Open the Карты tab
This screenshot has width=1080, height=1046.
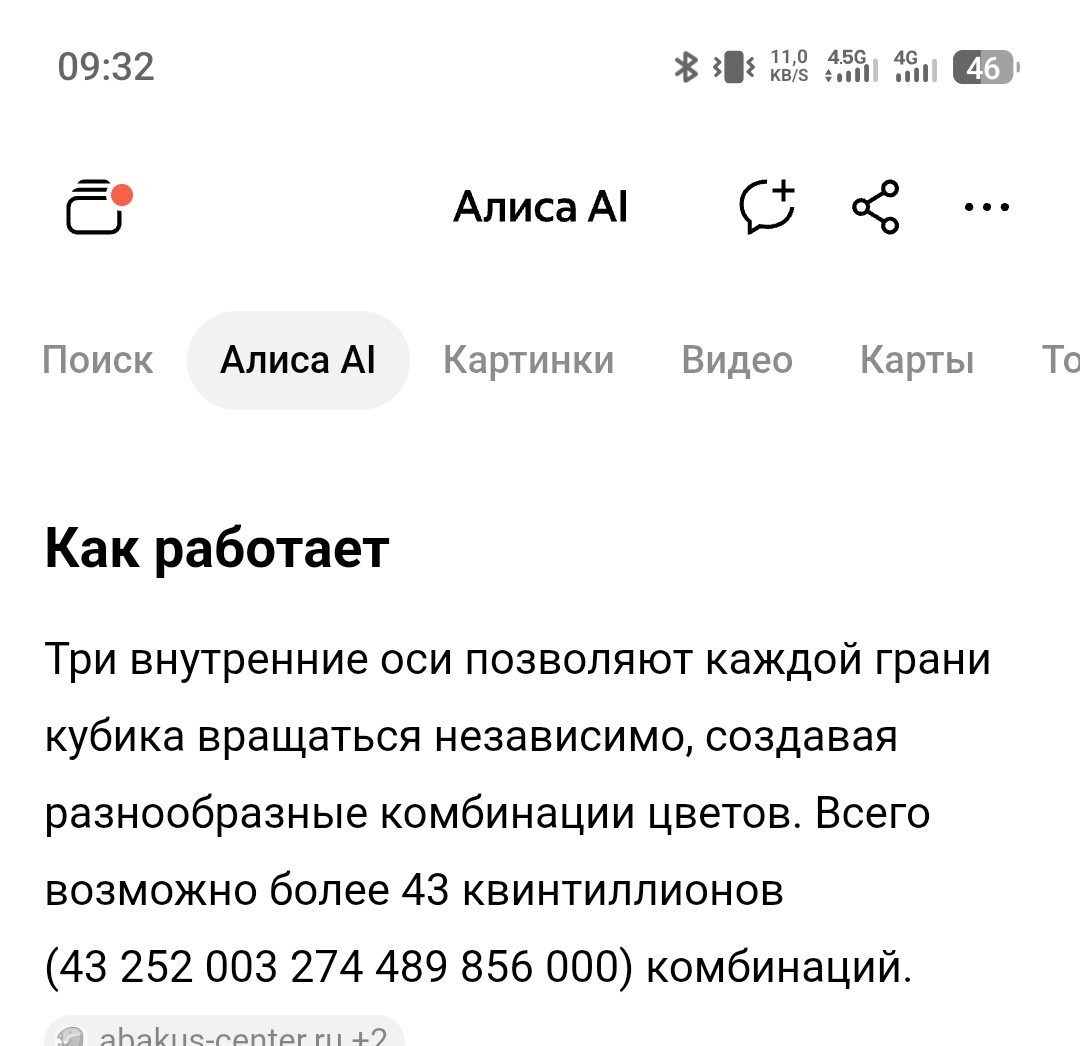pyautogui.click(x=917, y=360)
